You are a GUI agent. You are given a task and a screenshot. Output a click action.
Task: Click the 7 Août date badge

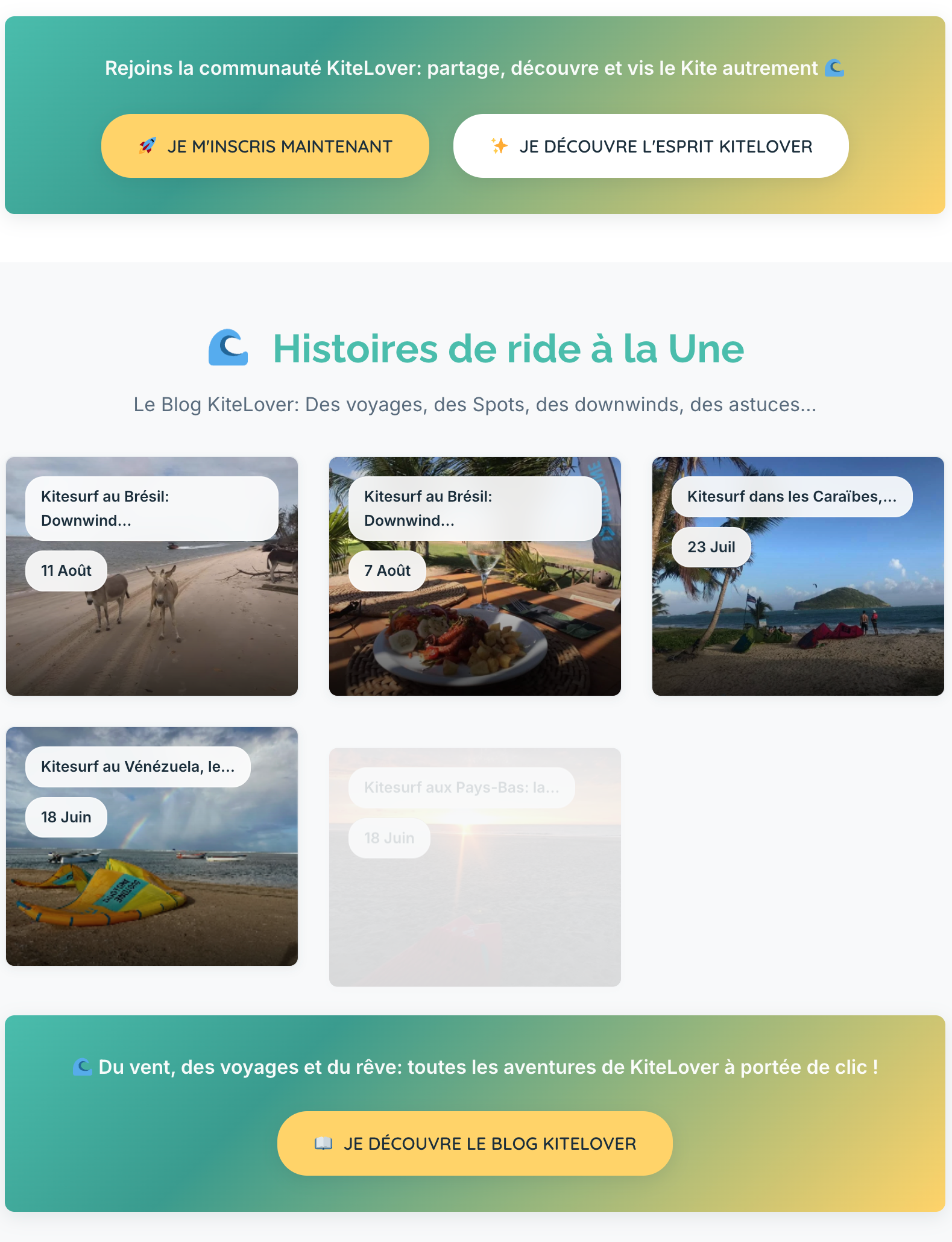386,570
